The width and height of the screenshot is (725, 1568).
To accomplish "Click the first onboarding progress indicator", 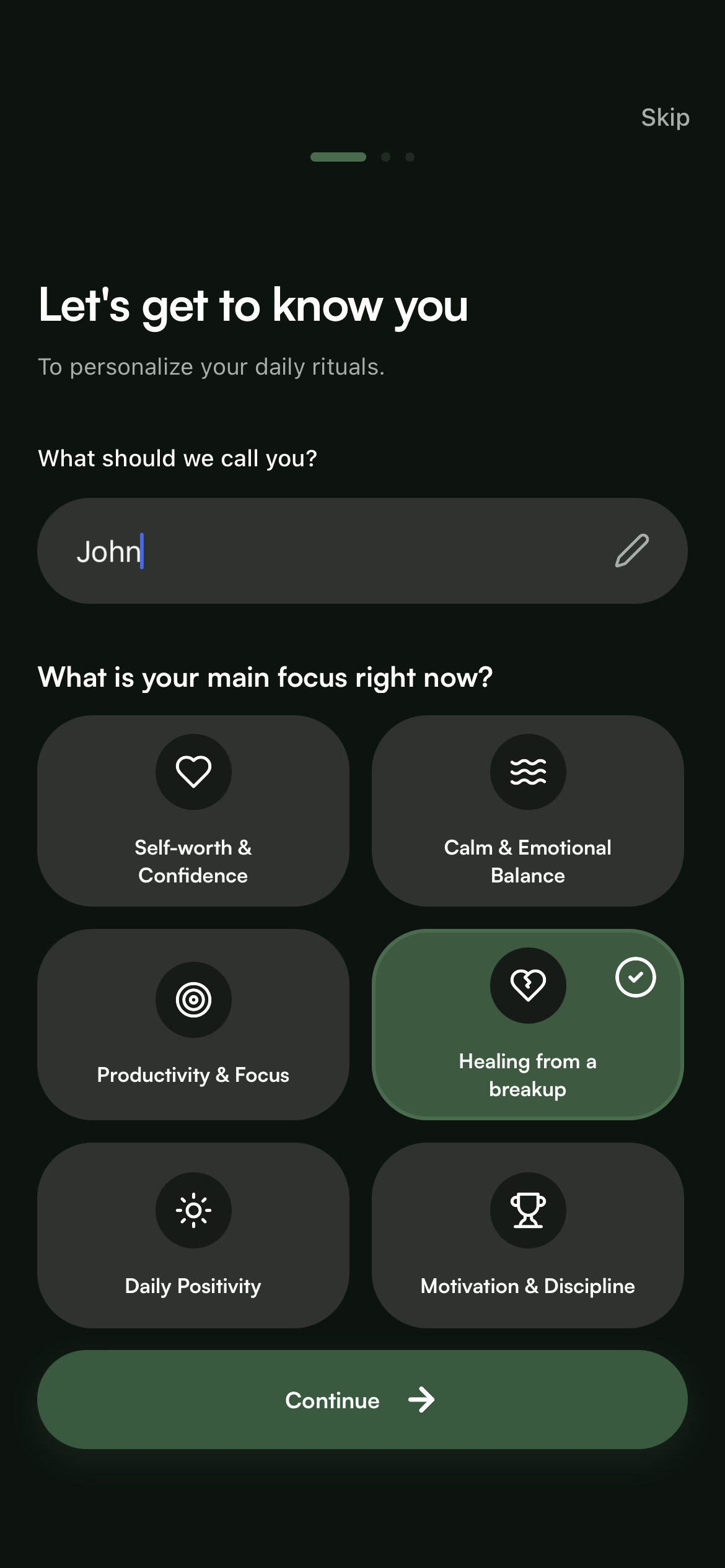I will pyautogui.click(x=338, y=157).
